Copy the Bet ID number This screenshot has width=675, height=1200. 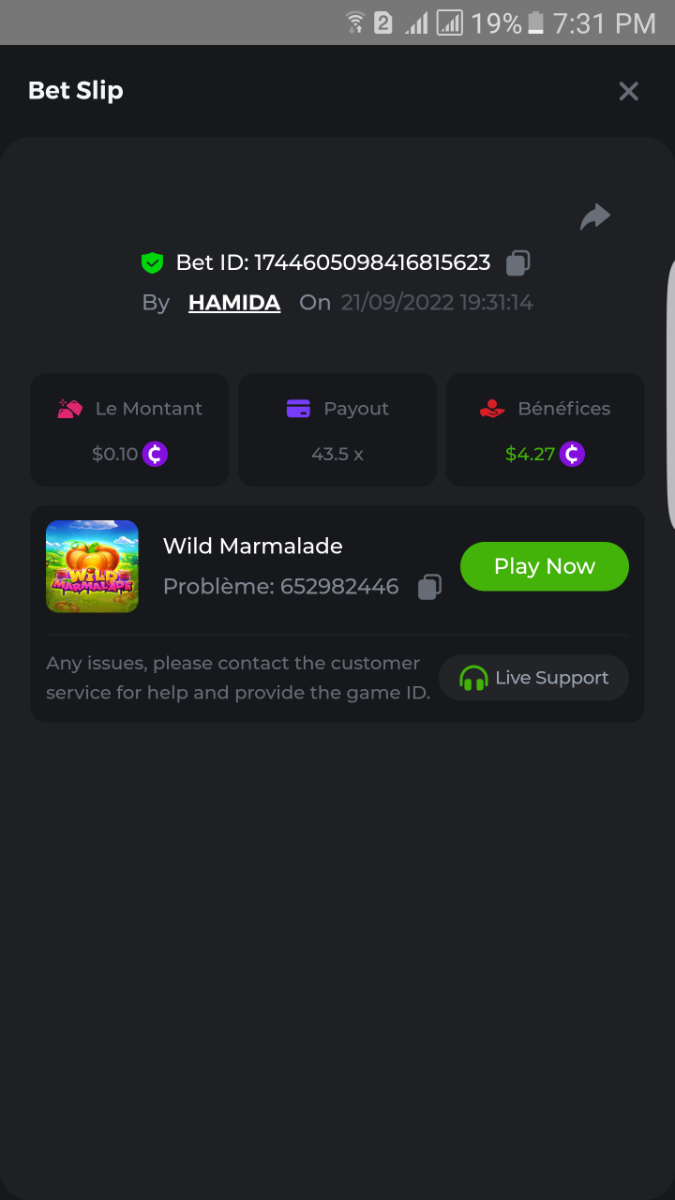(517, 263)
